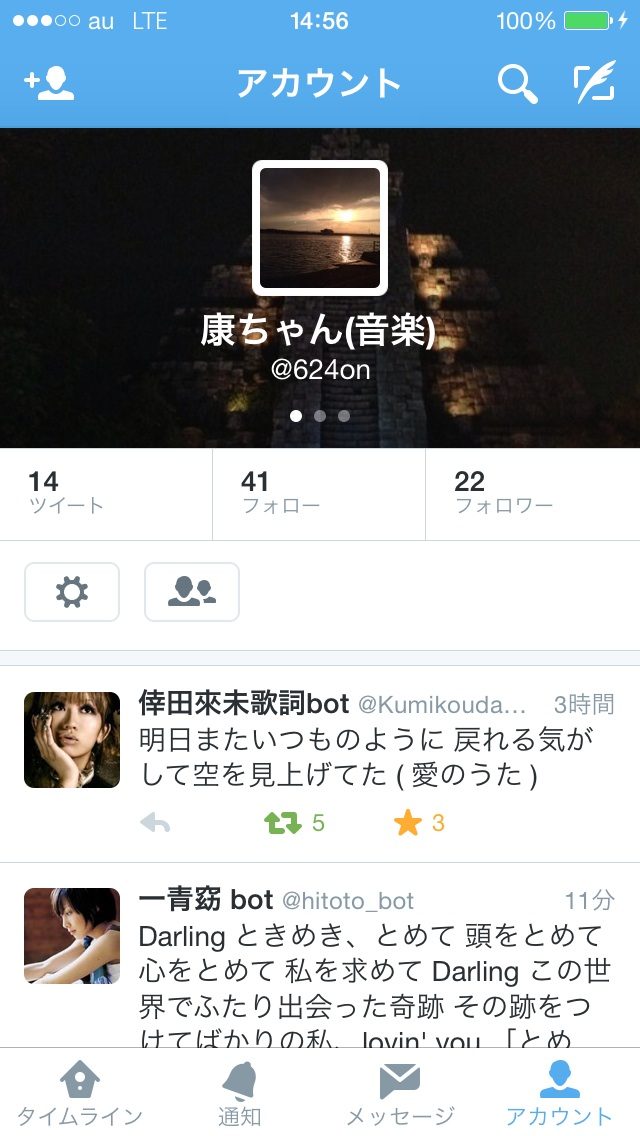Tap the profile avatar photo

click(320, 227)
